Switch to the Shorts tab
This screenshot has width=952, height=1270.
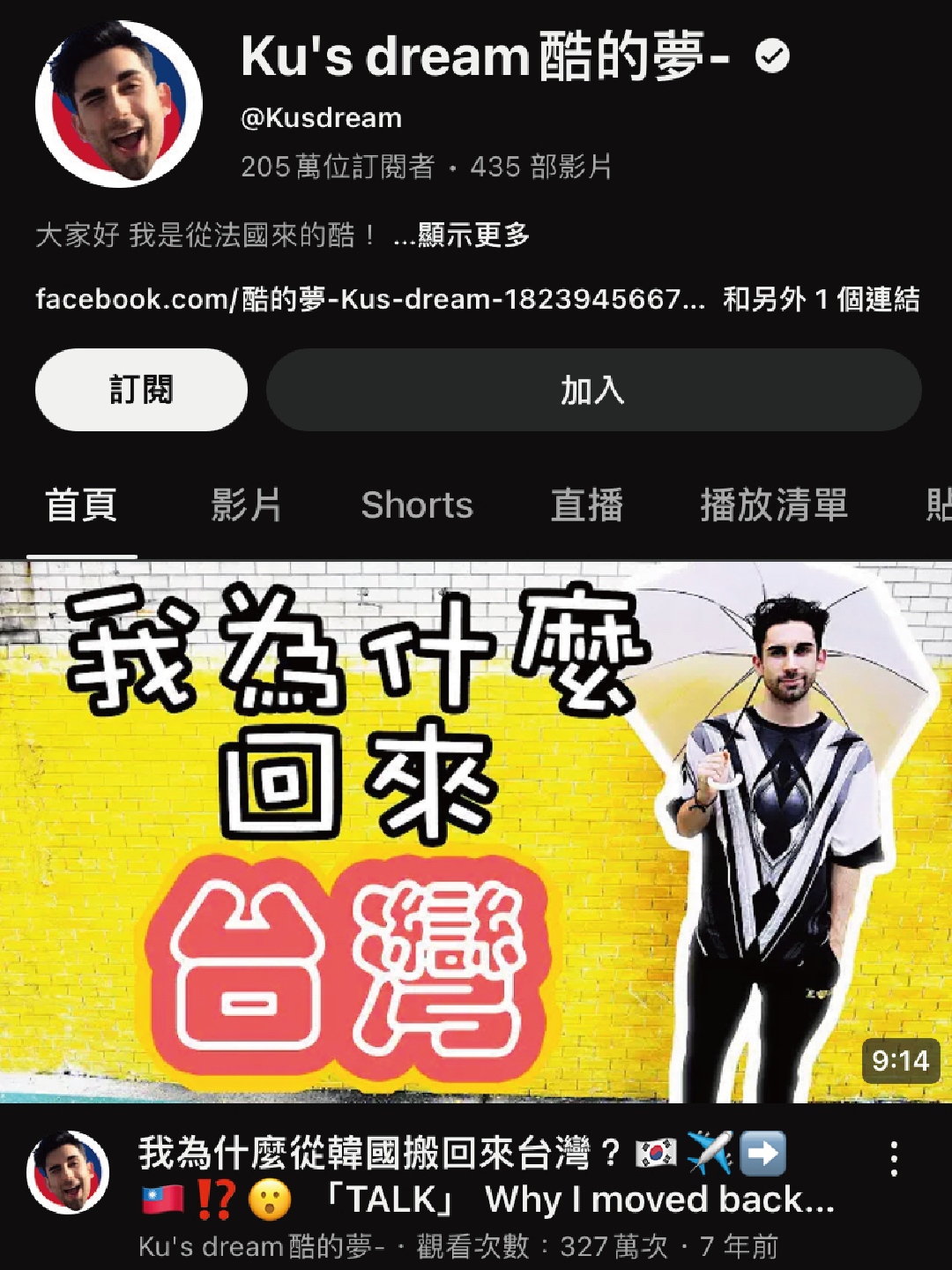(x=417, y=505)
